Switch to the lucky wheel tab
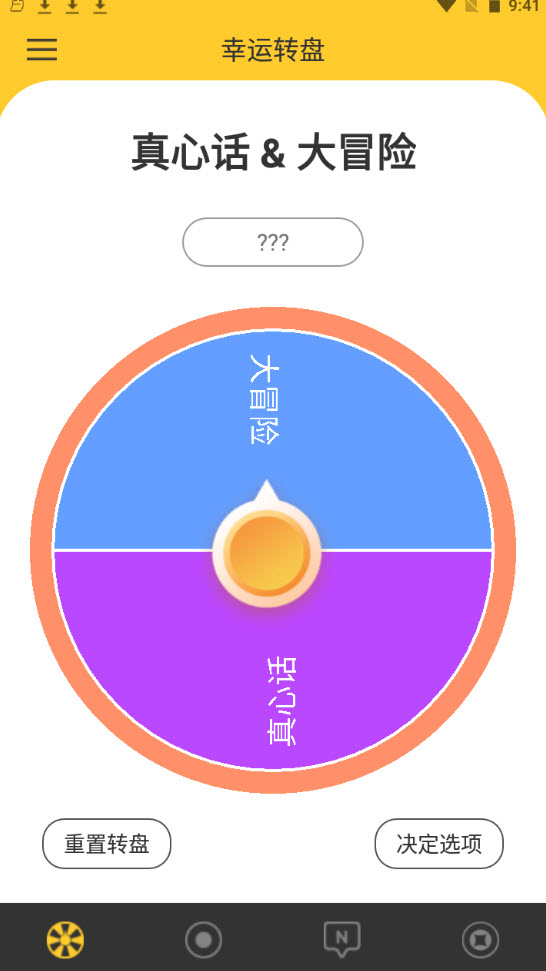The image size is (546, 971). tap(66, 939)
